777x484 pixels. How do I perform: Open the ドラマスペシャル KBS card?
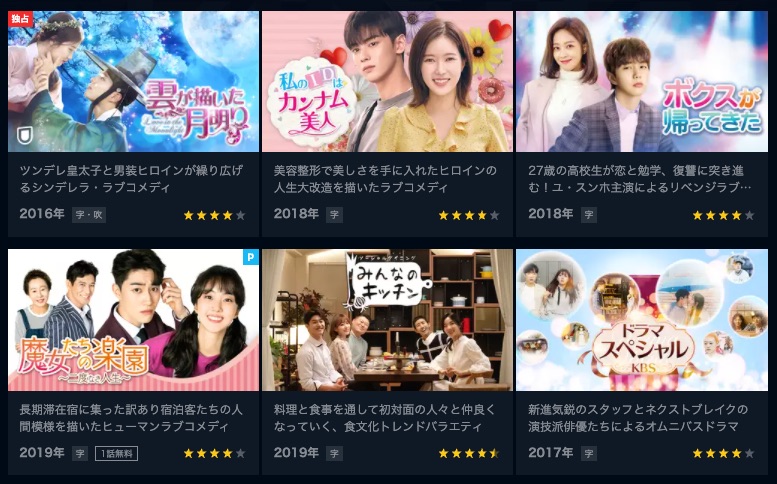click(x=641, y=320)
